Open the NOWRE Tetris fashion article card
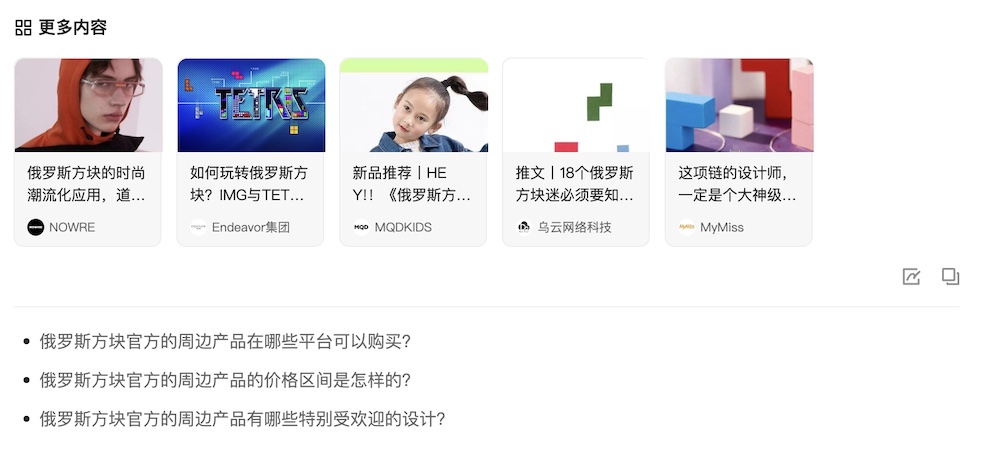The height and width of the screenshot is (457, 1000). (x=88, y=152)
